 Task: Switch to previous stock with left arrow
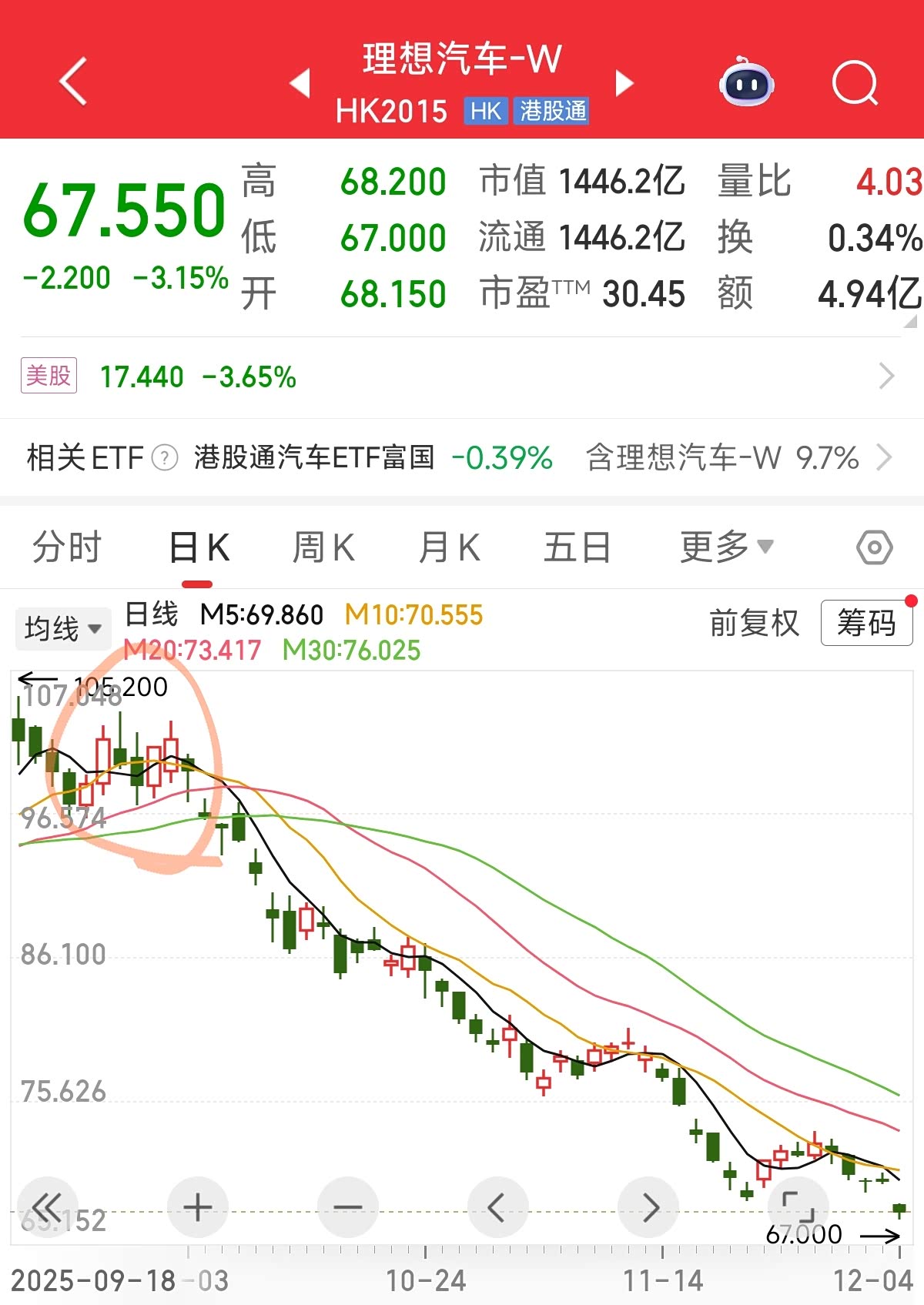[x=300, y=83]
